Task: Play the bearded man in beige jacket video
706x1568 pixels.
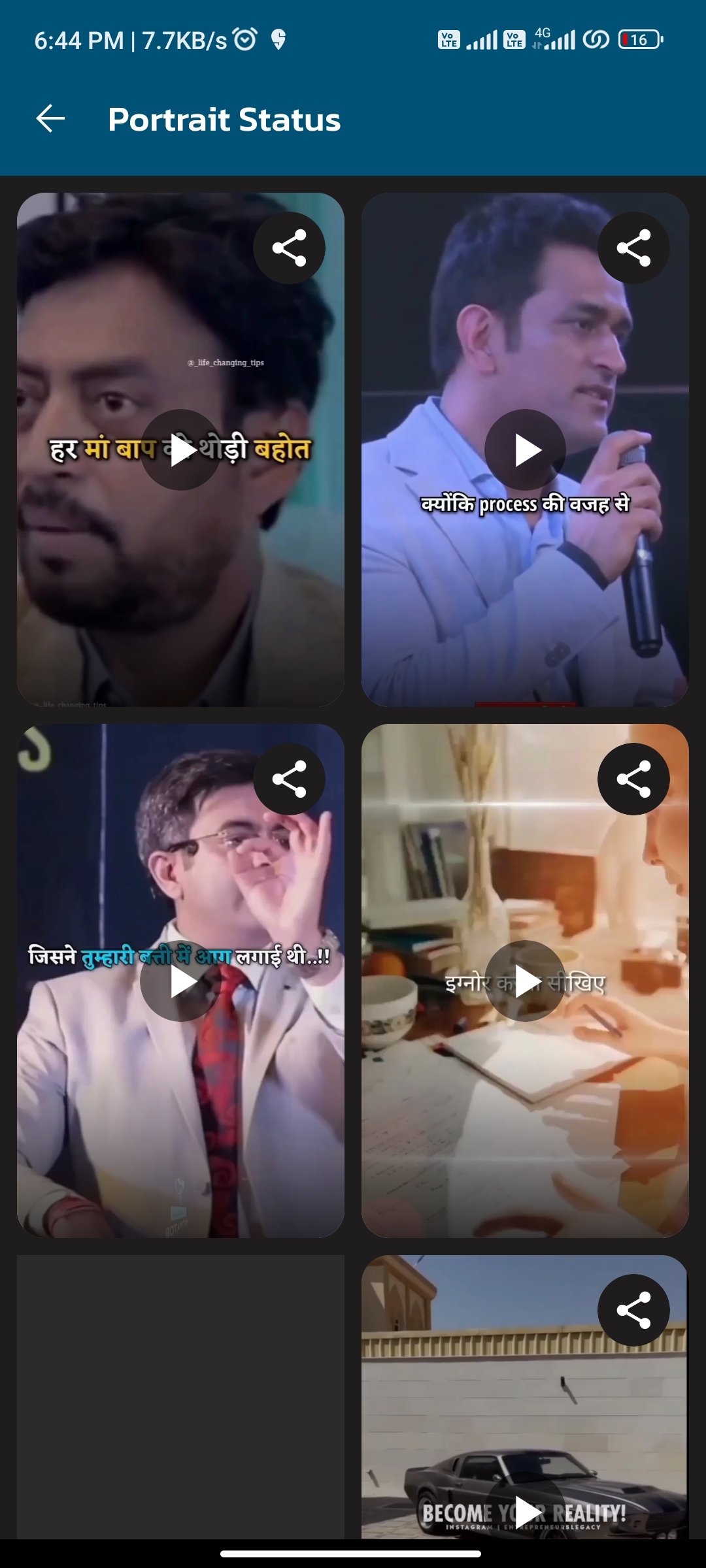Action: [x=181, y=450]
